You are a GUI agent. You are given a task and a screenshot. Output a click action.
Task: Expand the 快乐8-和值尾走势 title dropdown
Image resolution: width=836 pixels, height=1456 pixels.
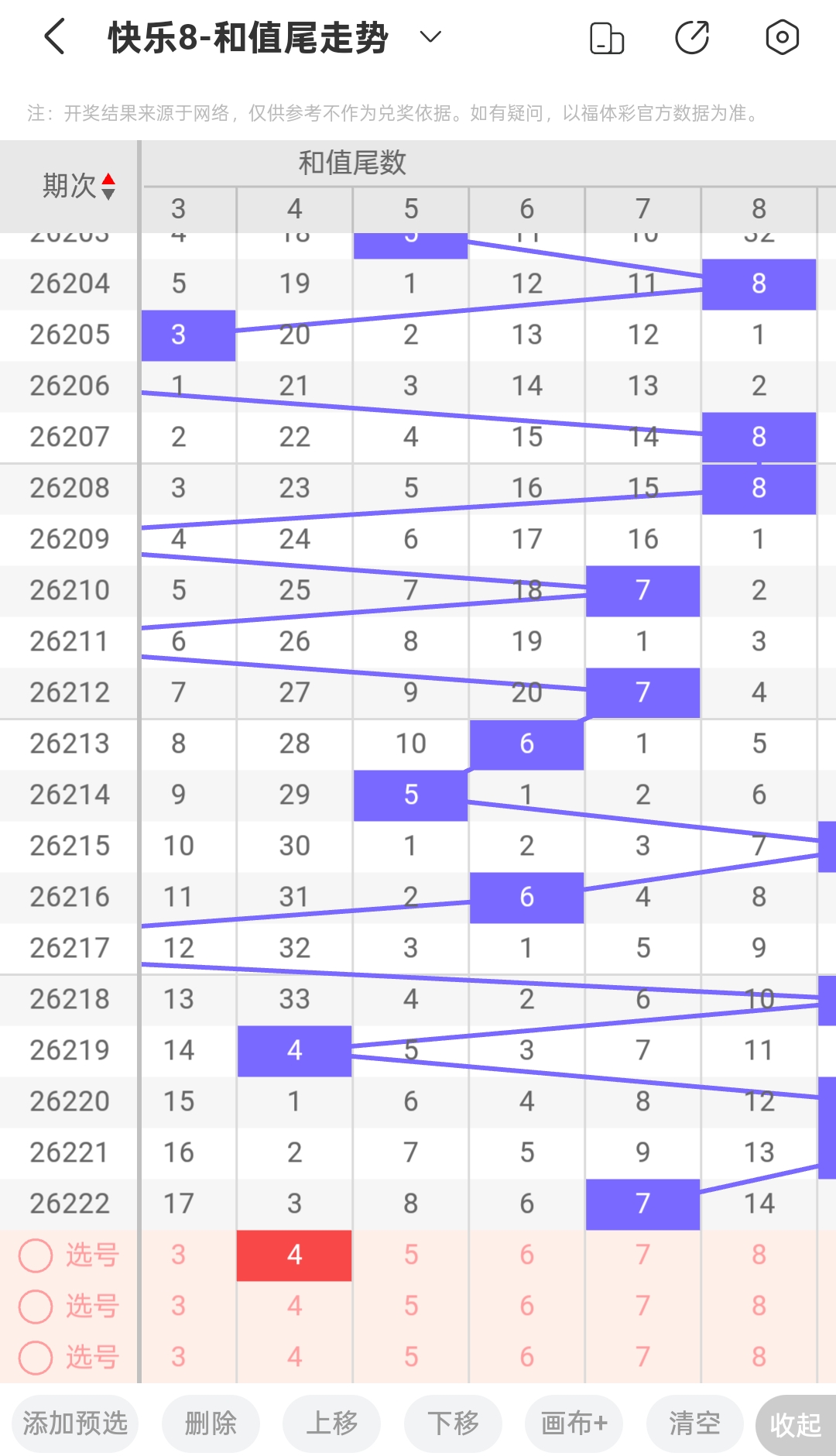click(x=430, y=36)
